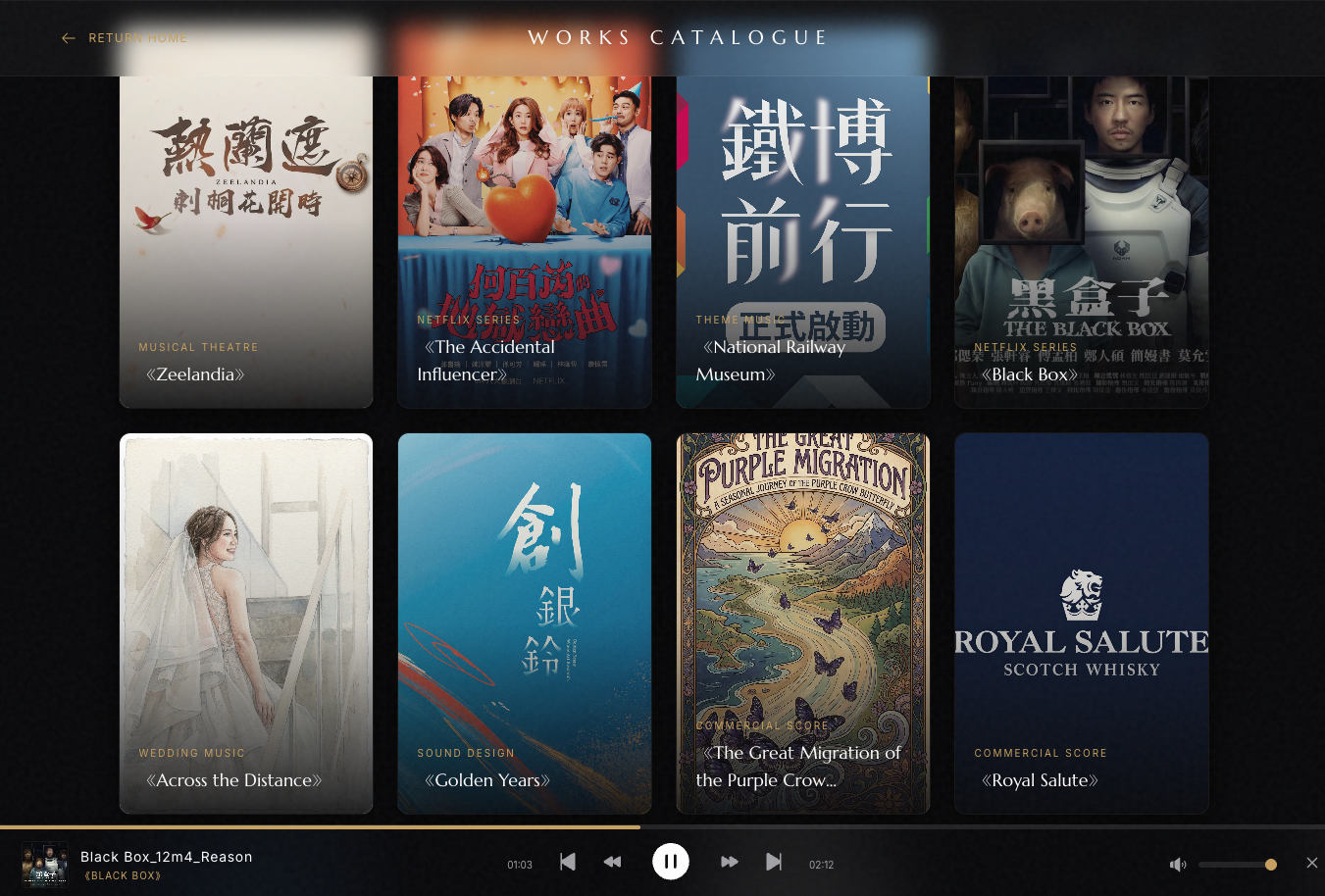Pause the playing Black Box track
1325x896 pixels.
(671, 862)
